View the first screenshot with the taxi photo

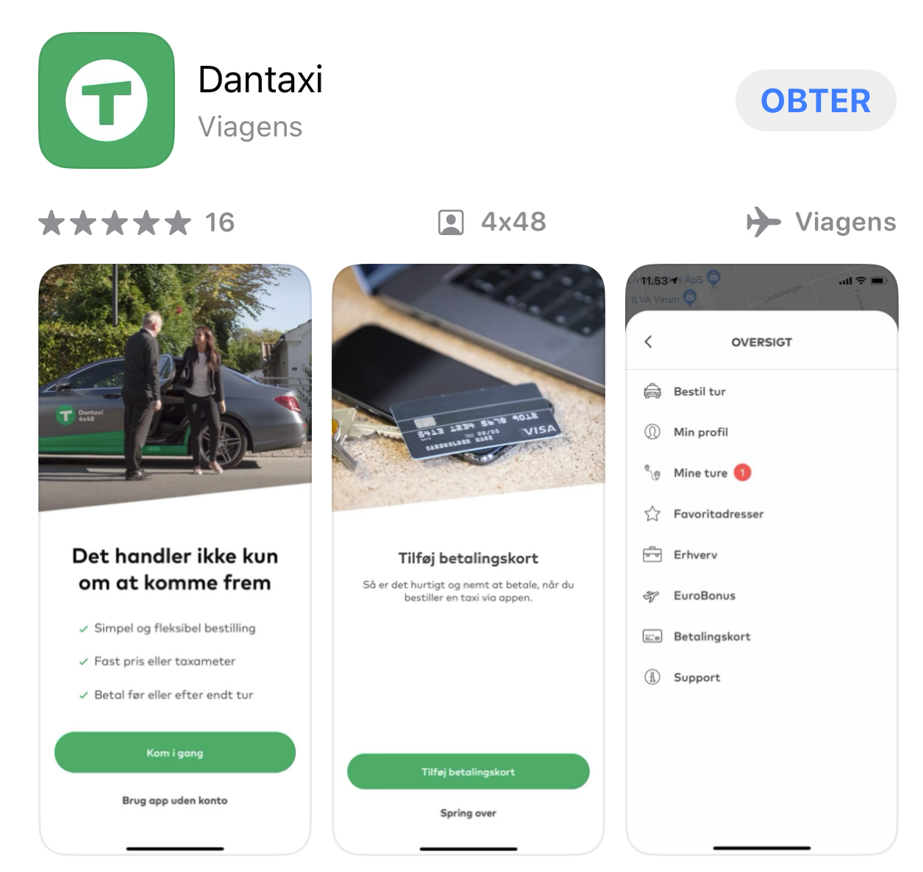(175, 558)
